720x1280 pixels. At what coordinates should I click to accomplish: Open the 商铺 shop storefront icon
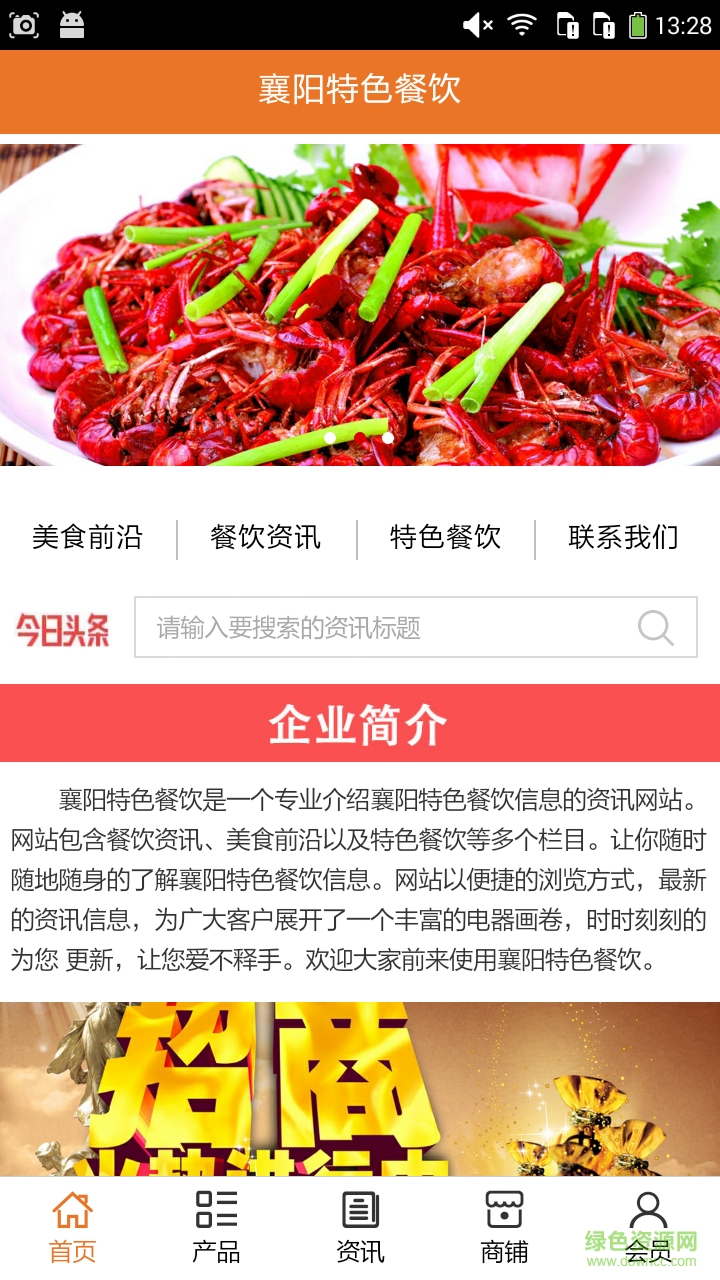[x=504, y=1211]
